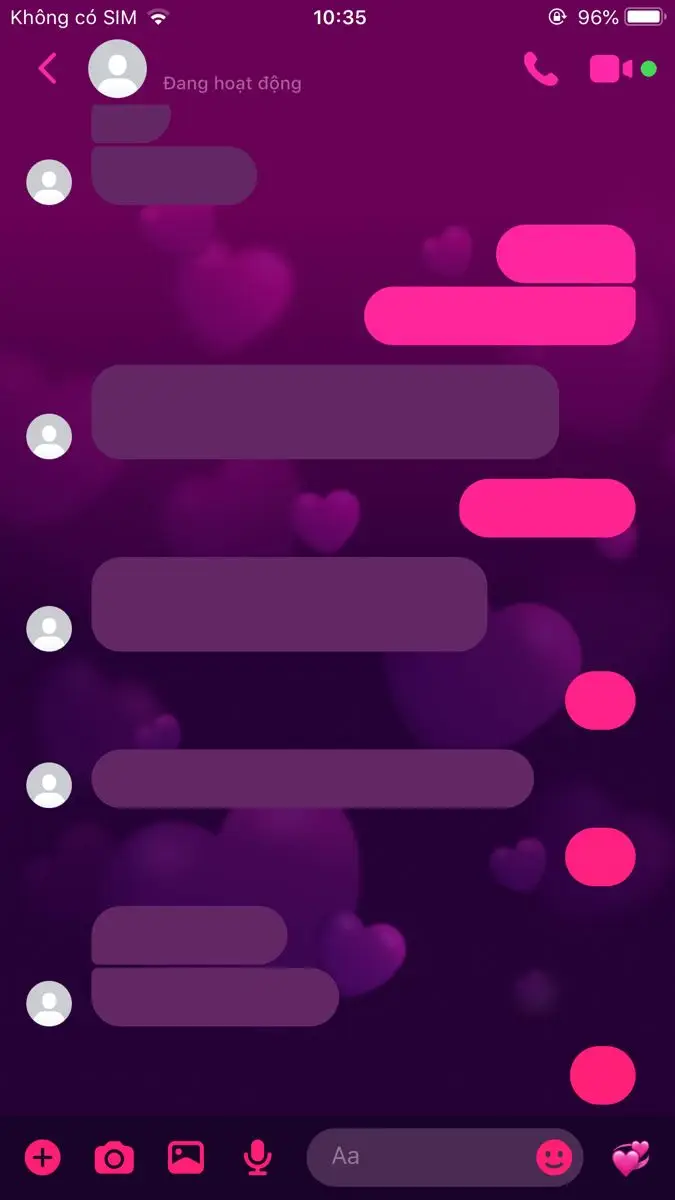Viewport: 675px width, 1200px height.
Task: Start a voice call
Action: 541,69
